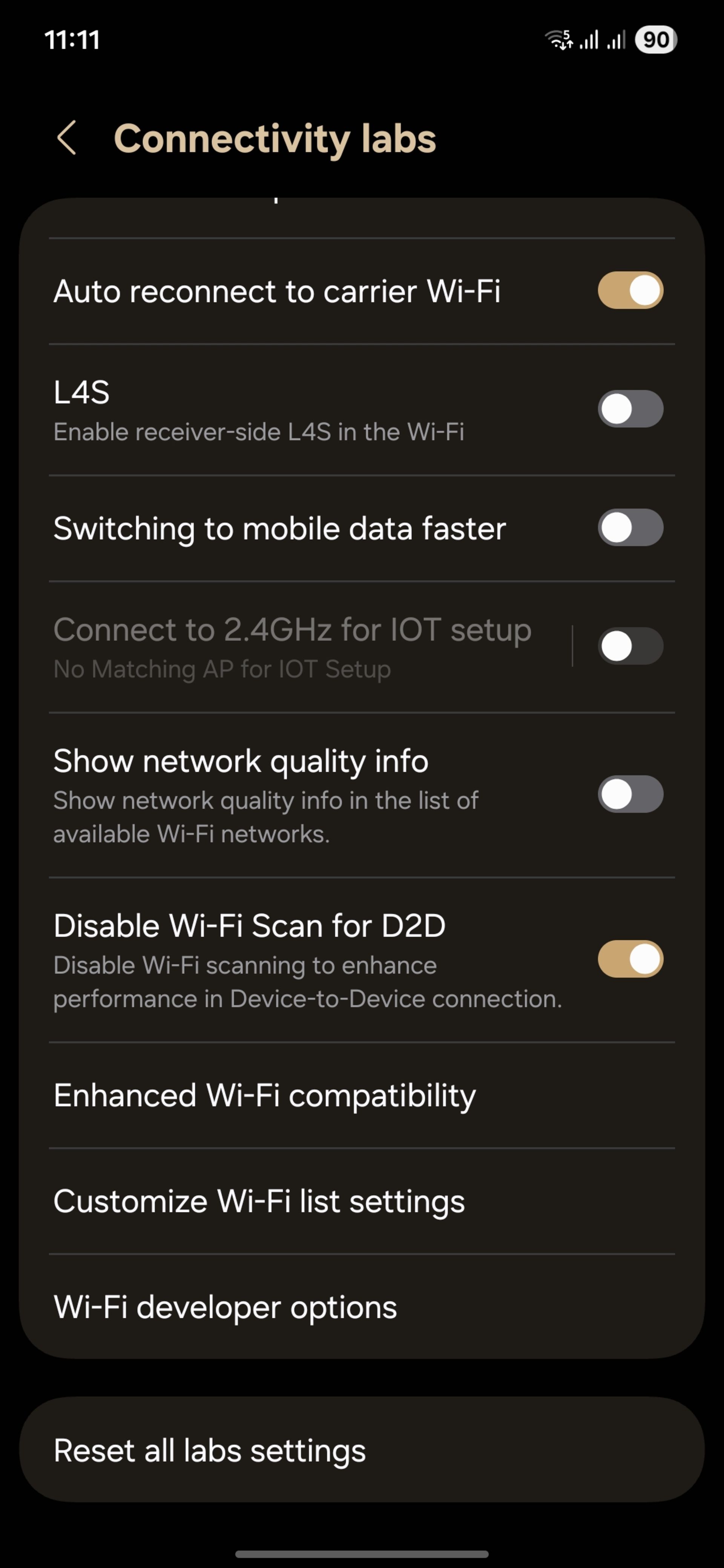Image resolution: width=724 pixels, height=1568 pixels.
Task: Toggle Connect to 2.4GHz for IOT setup
Action: click(x=630, y=646)
